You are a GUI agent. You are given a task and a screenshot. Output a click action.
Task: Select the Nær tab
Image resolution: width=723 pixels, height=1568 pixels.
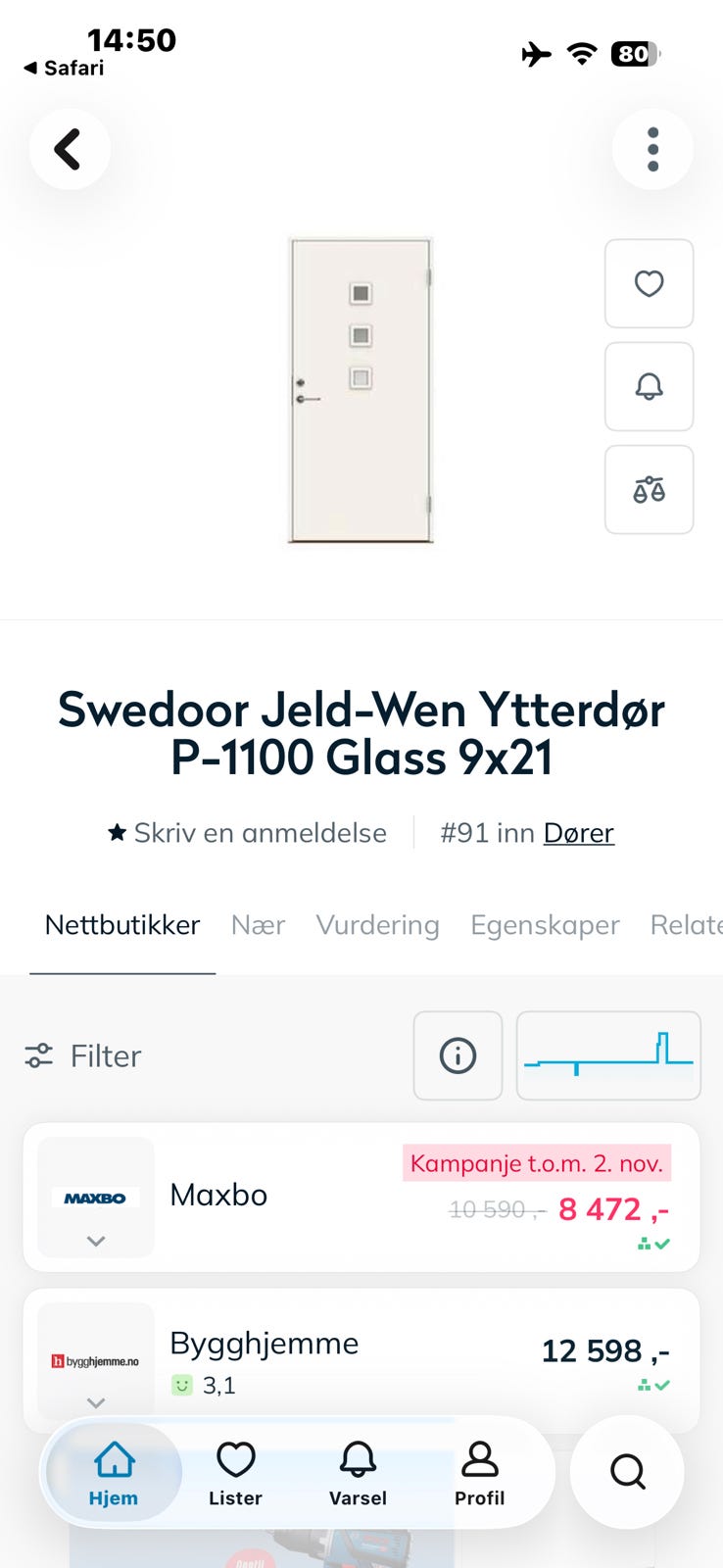tap(258, 925)
